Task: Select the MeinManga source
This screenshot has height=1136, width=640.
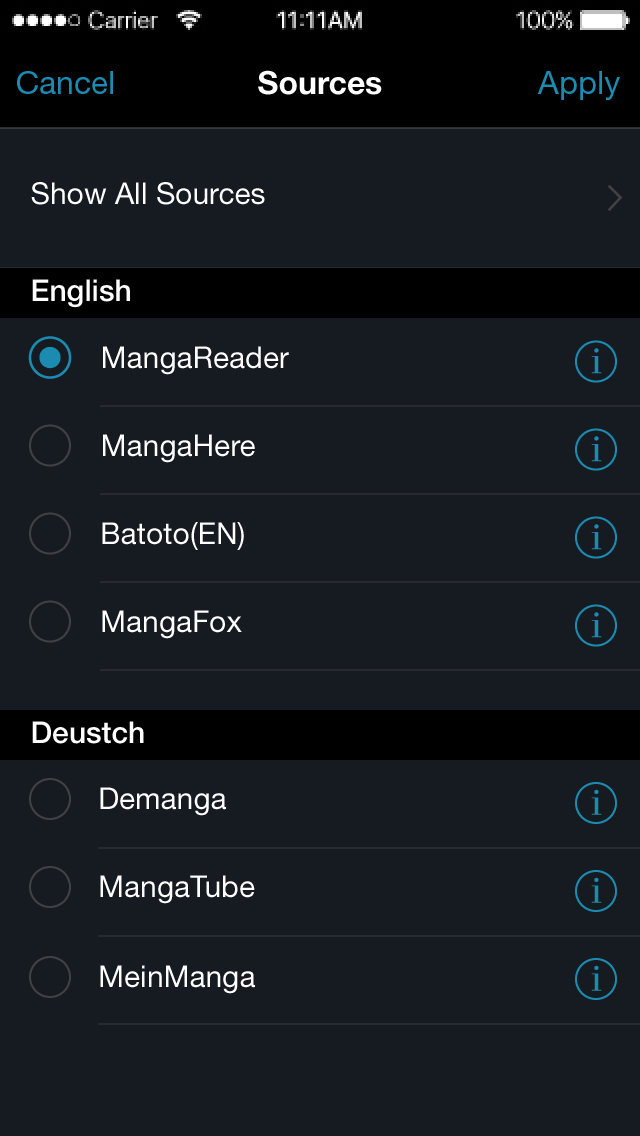Action: pyautogui.click(x=50, y=977)
